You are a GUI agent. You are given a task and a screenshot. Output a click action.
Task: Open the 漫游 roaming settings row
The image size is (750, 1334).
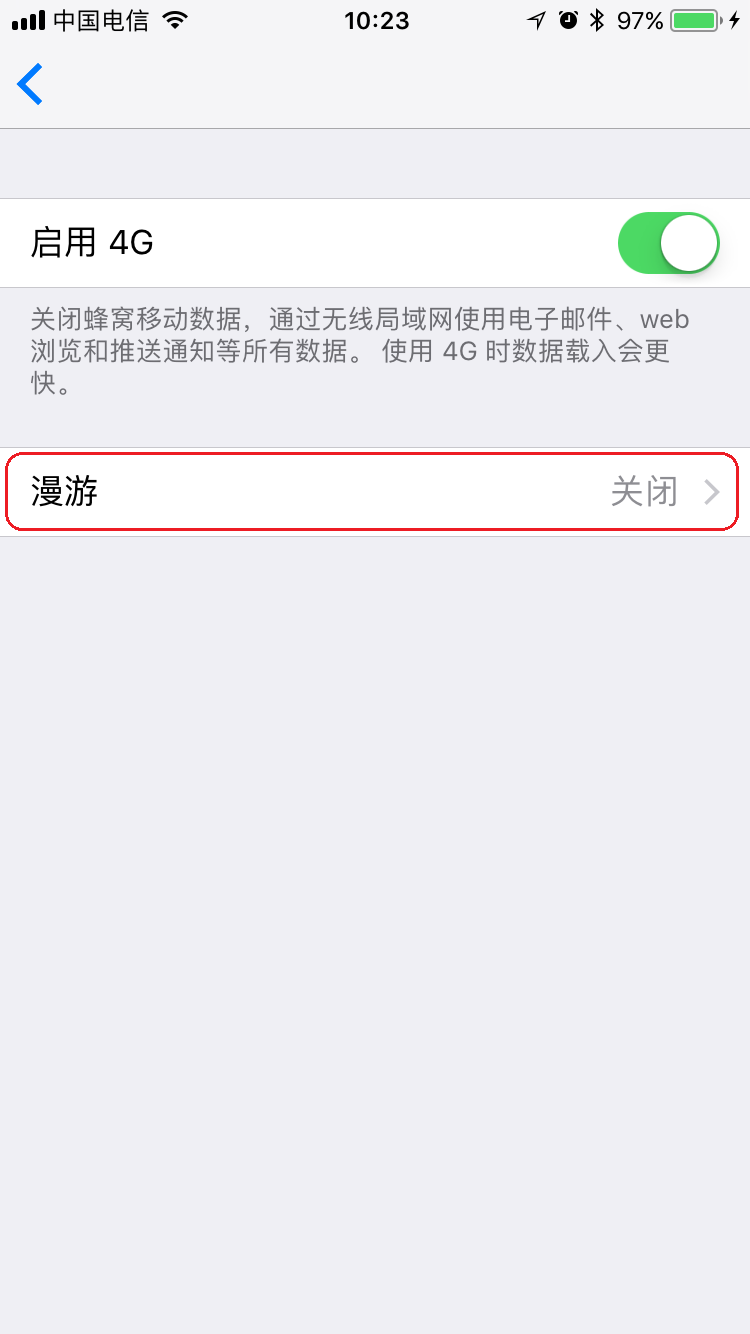(x=375, y=492)
